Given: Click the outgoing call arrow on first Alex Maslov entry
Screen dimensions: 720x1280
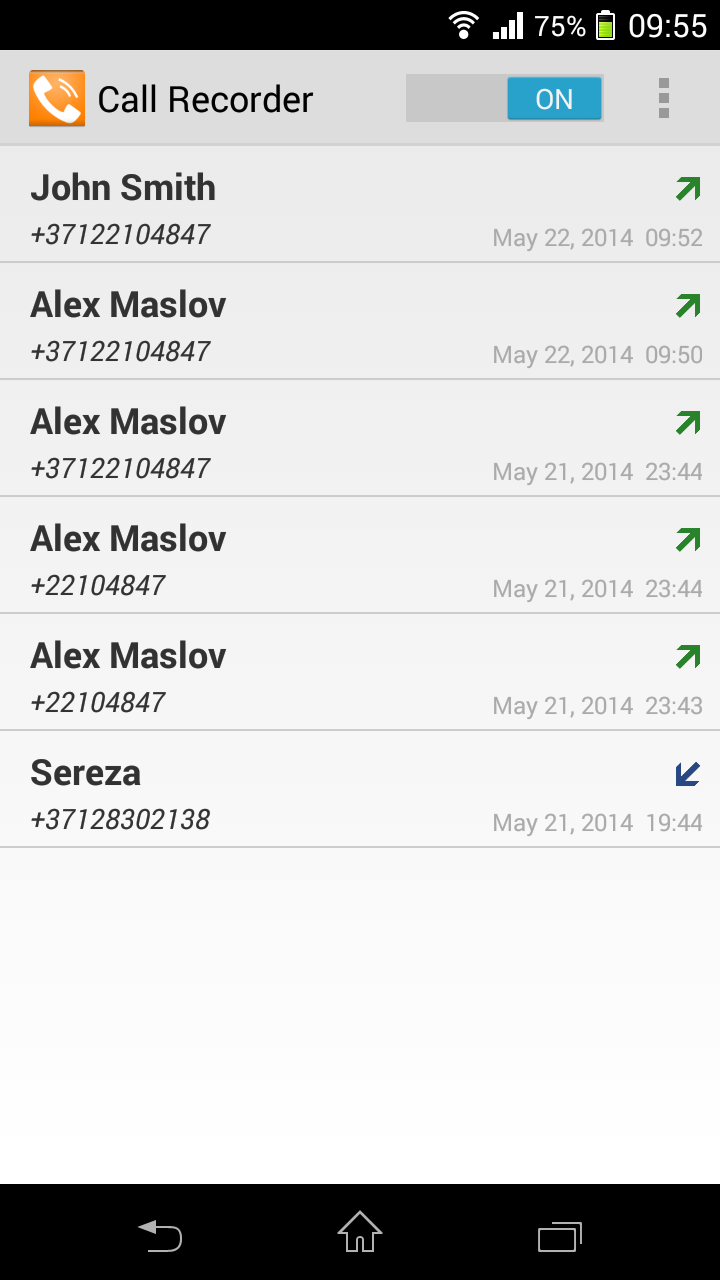Looking at the screenshot, I should click(688, 305).
